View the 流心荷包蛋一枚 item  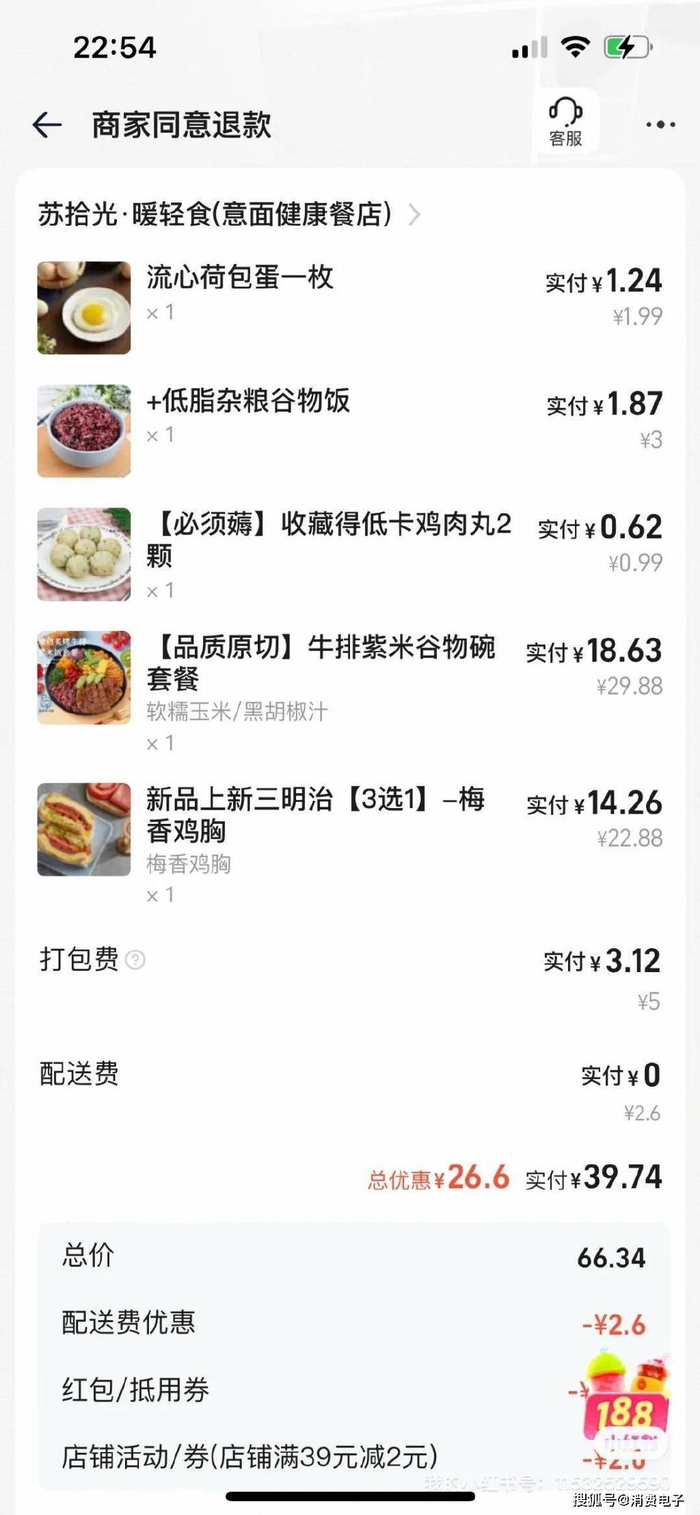[240, 277]
